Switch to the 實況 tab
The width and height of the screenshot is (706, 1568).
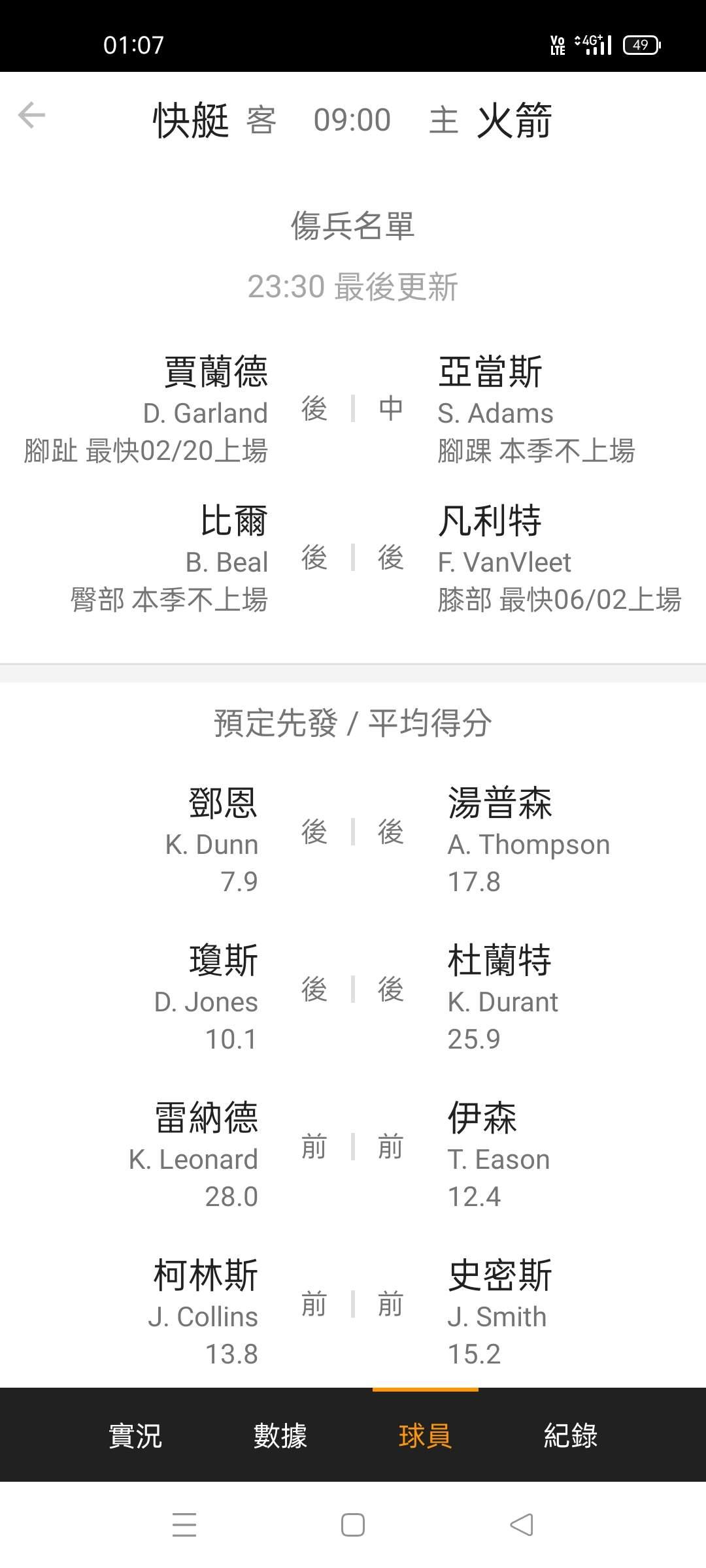(x=135, y=1435)
